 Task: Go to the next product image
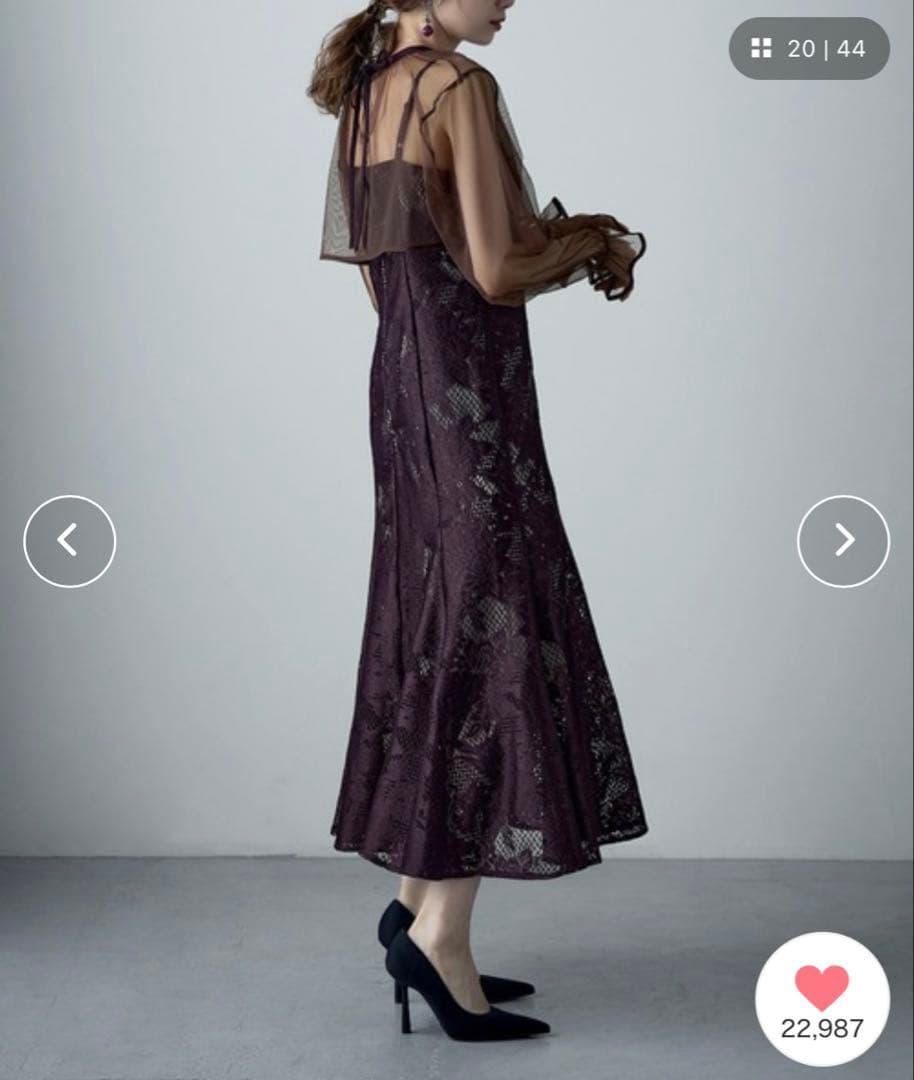click(843, 541)
